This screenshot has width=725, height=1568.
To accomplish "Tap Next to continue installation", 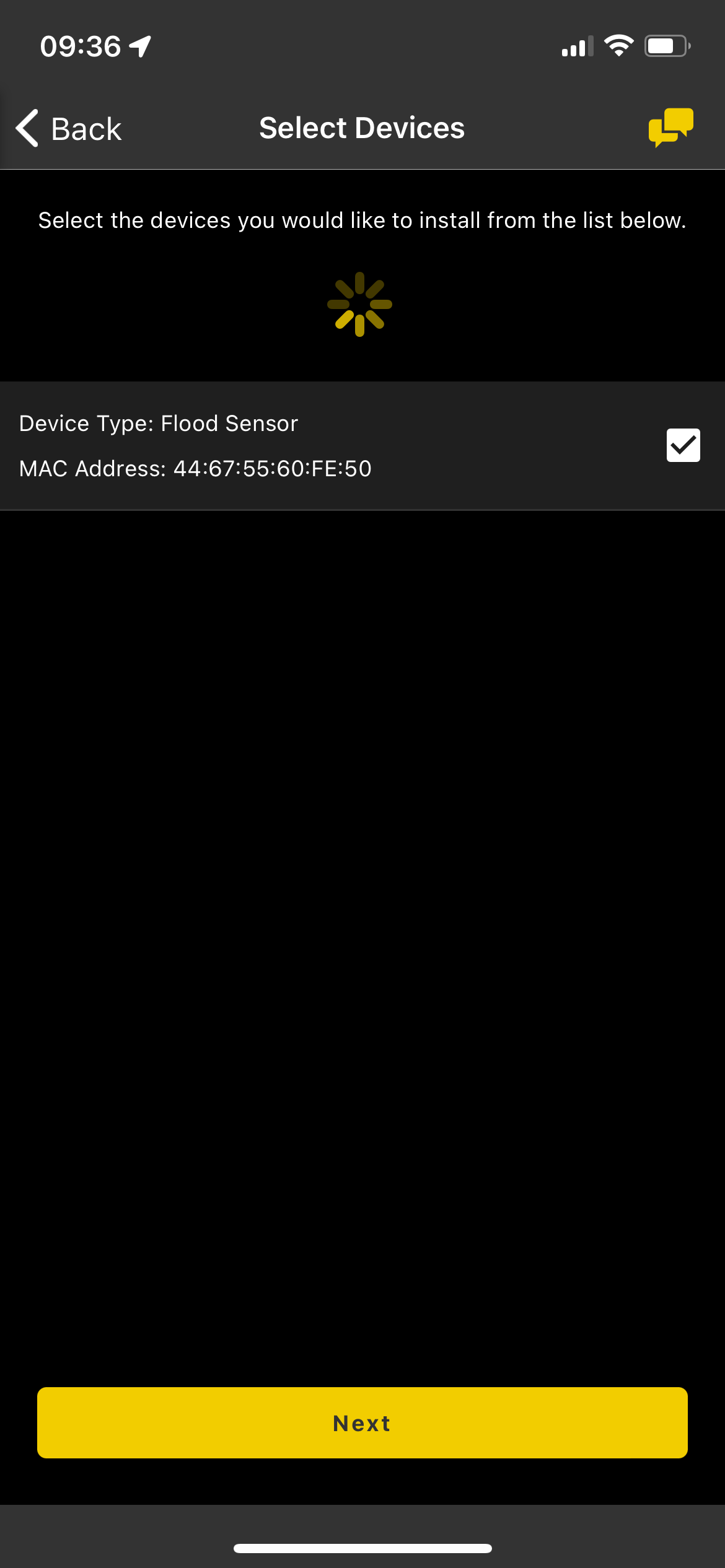I will coord(362,1422).
